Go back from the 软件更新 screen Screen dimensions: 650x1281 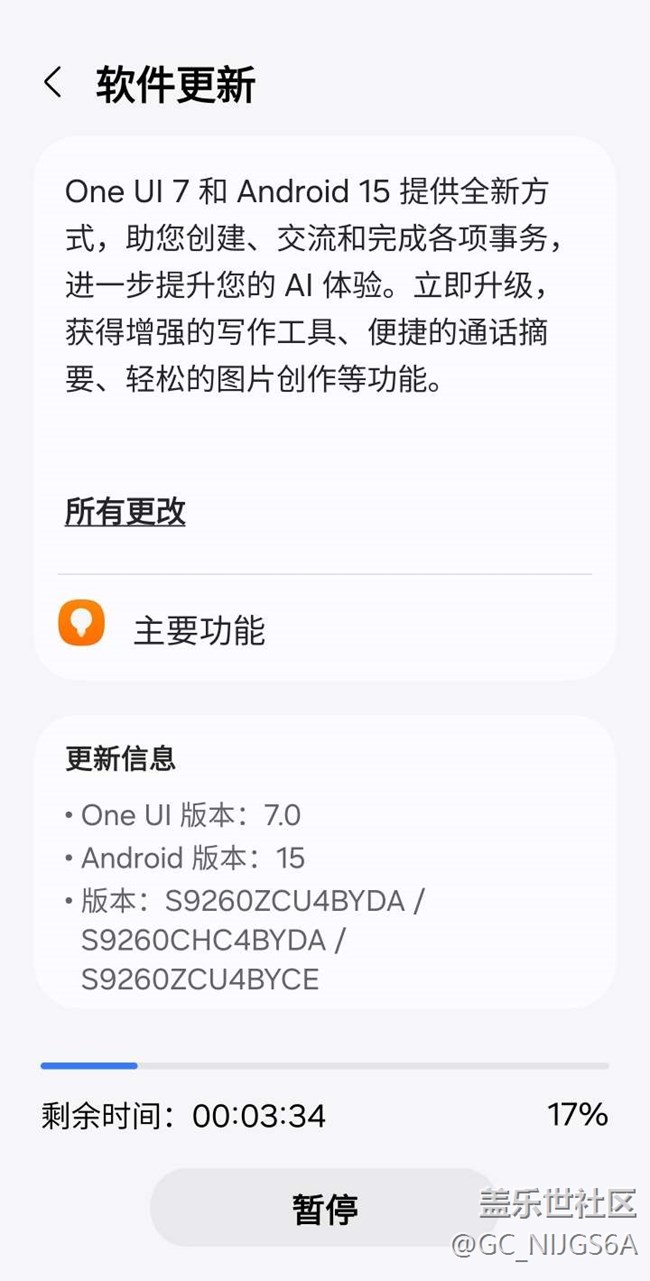tap(54, 83)
